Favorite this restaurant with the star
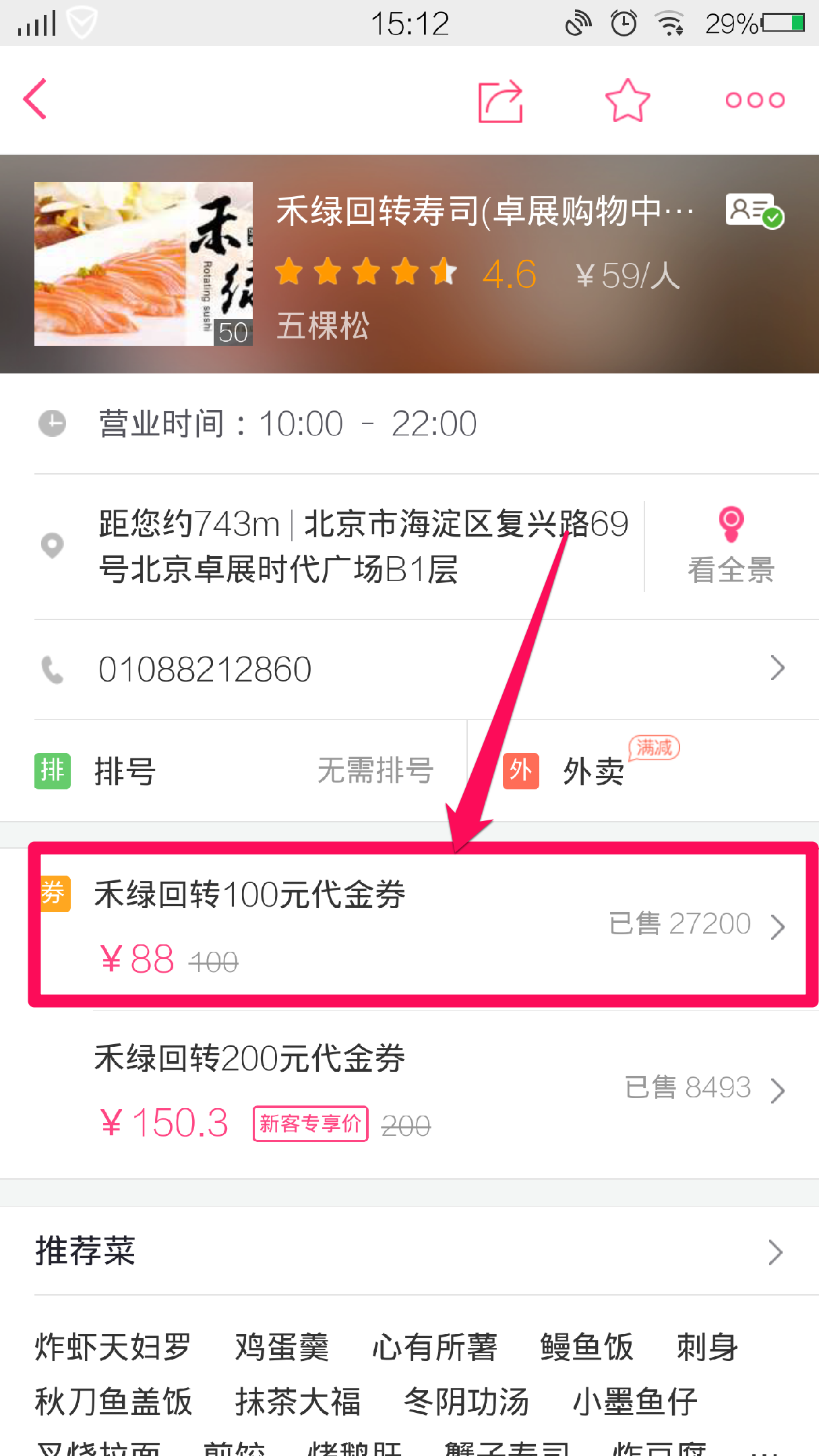 pyautogui.click(x=627, y=101)
